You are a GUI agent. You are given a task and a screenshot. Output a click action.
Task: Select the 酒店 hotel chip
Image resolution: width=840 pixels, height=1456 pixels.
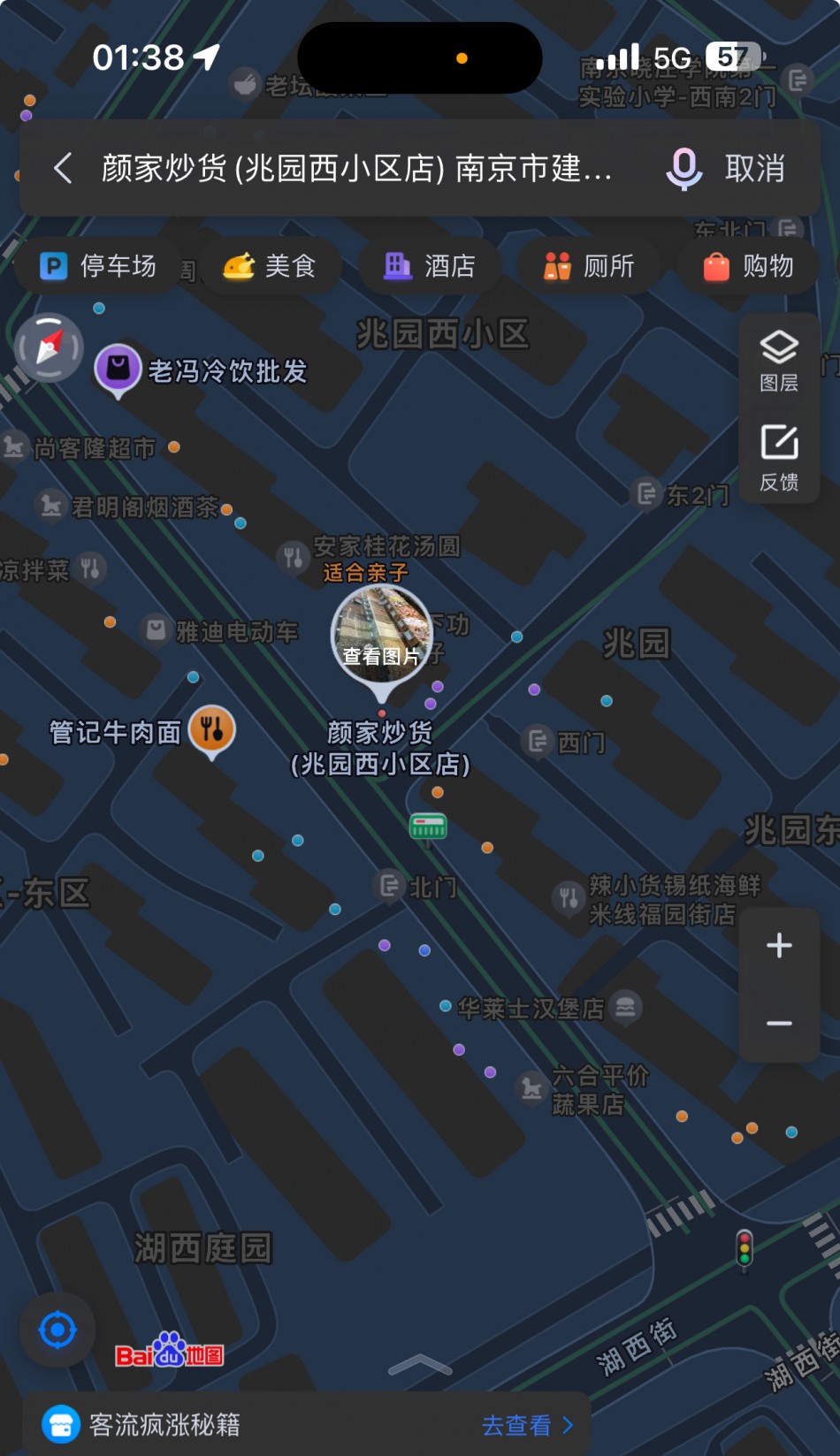pyautogui.click(x=430, y=266)
